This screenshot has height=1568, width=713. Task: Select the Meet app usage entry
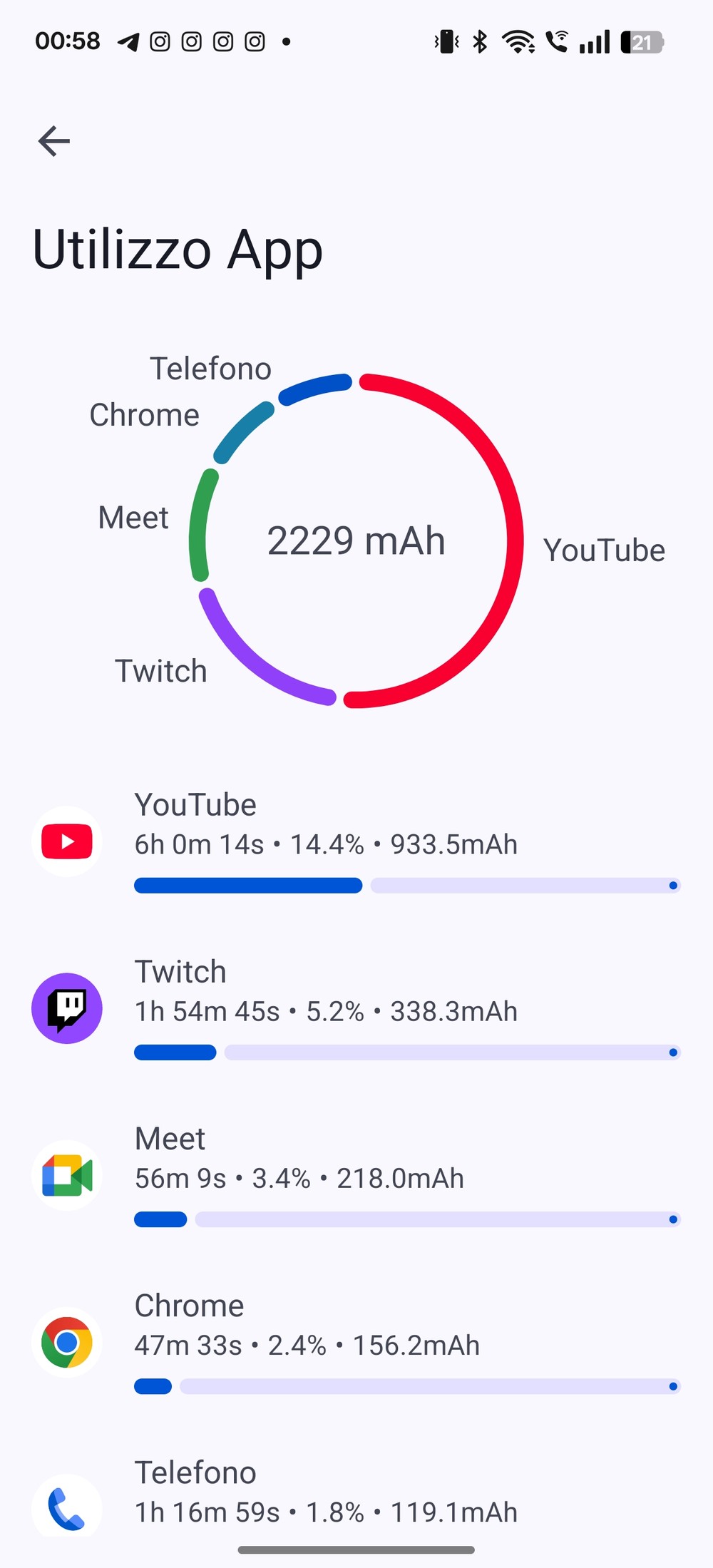(356, 1175)
